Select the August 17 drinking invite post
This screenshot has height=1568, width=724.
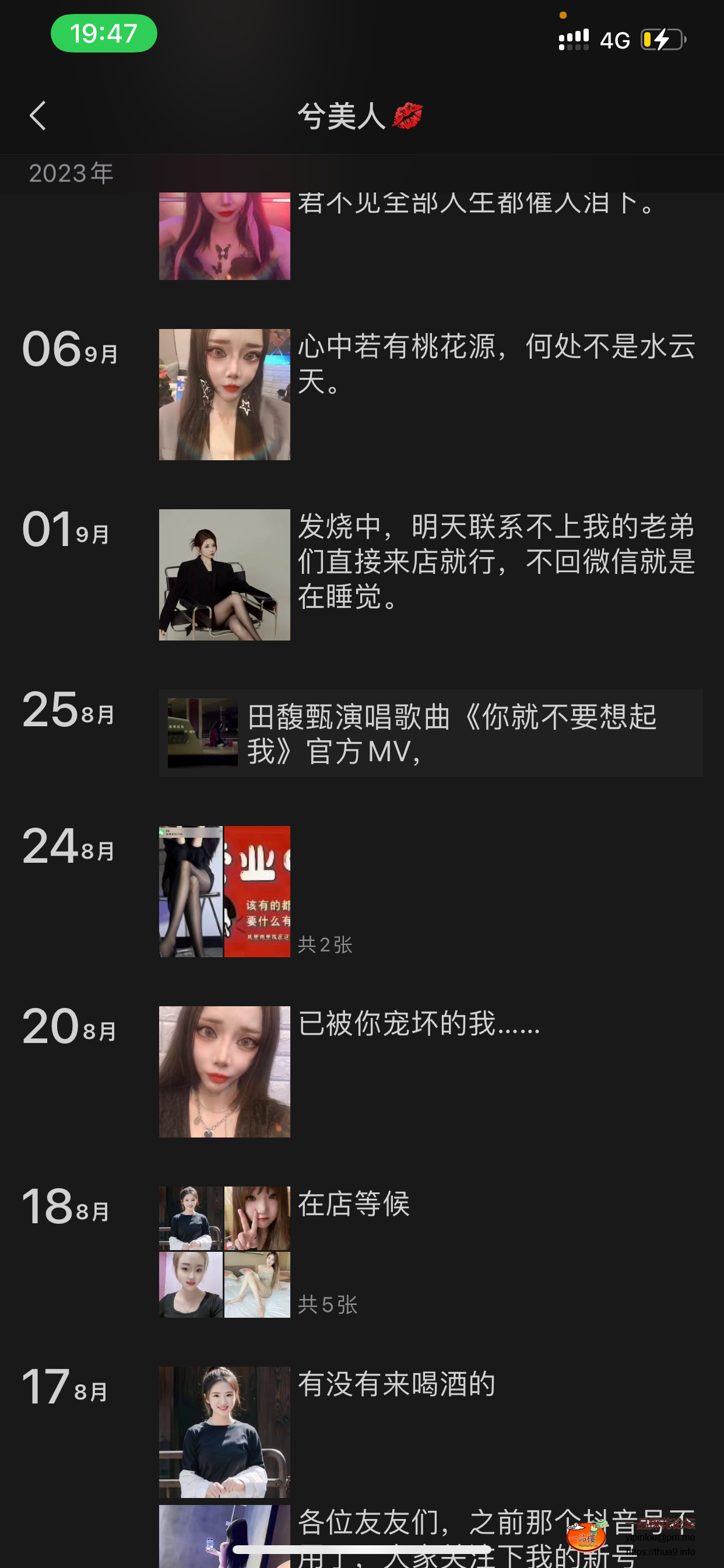(224, 1430)
